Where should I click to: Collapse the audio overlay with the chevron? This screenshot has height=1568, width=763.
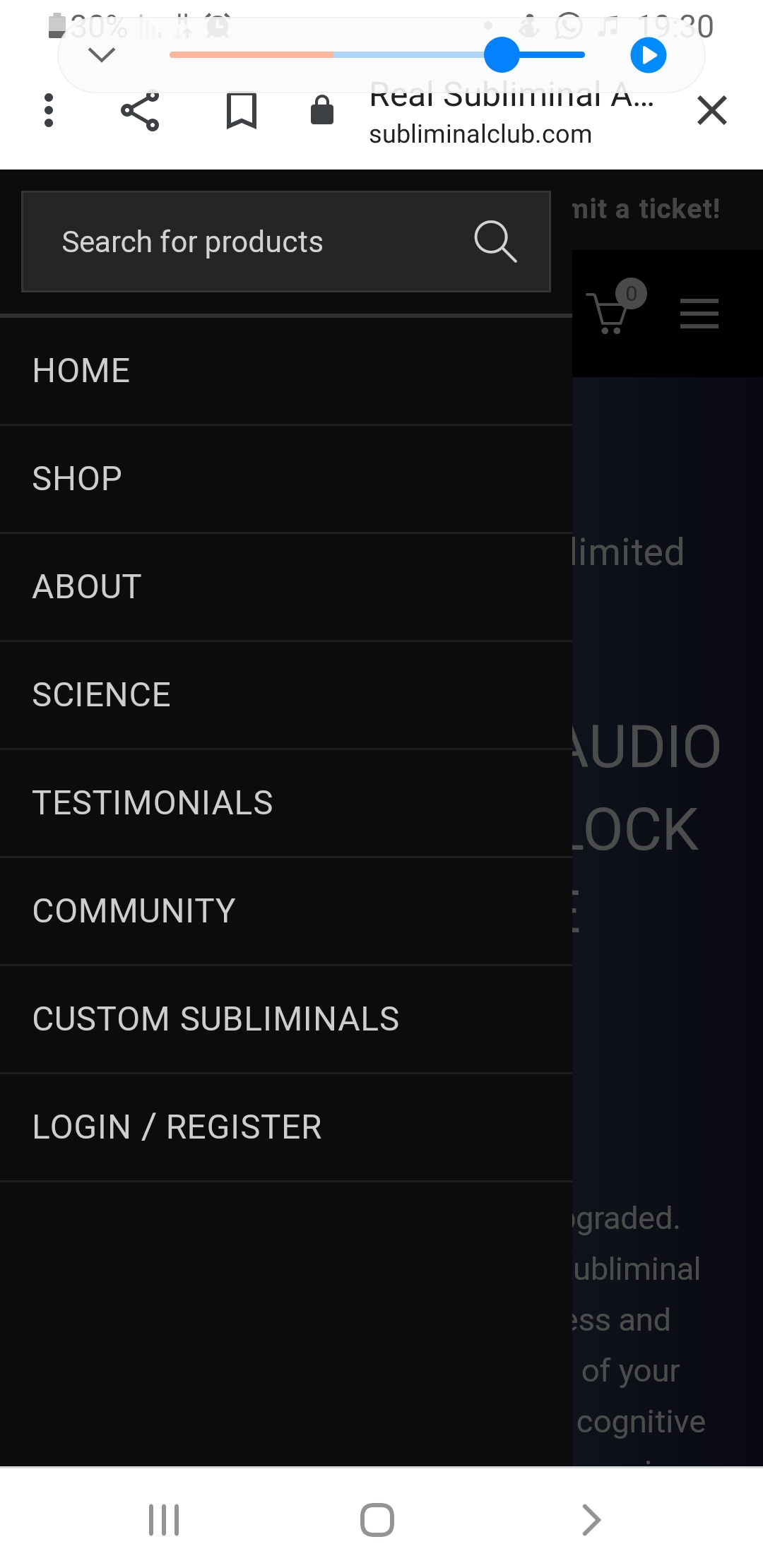pos(102,55)
